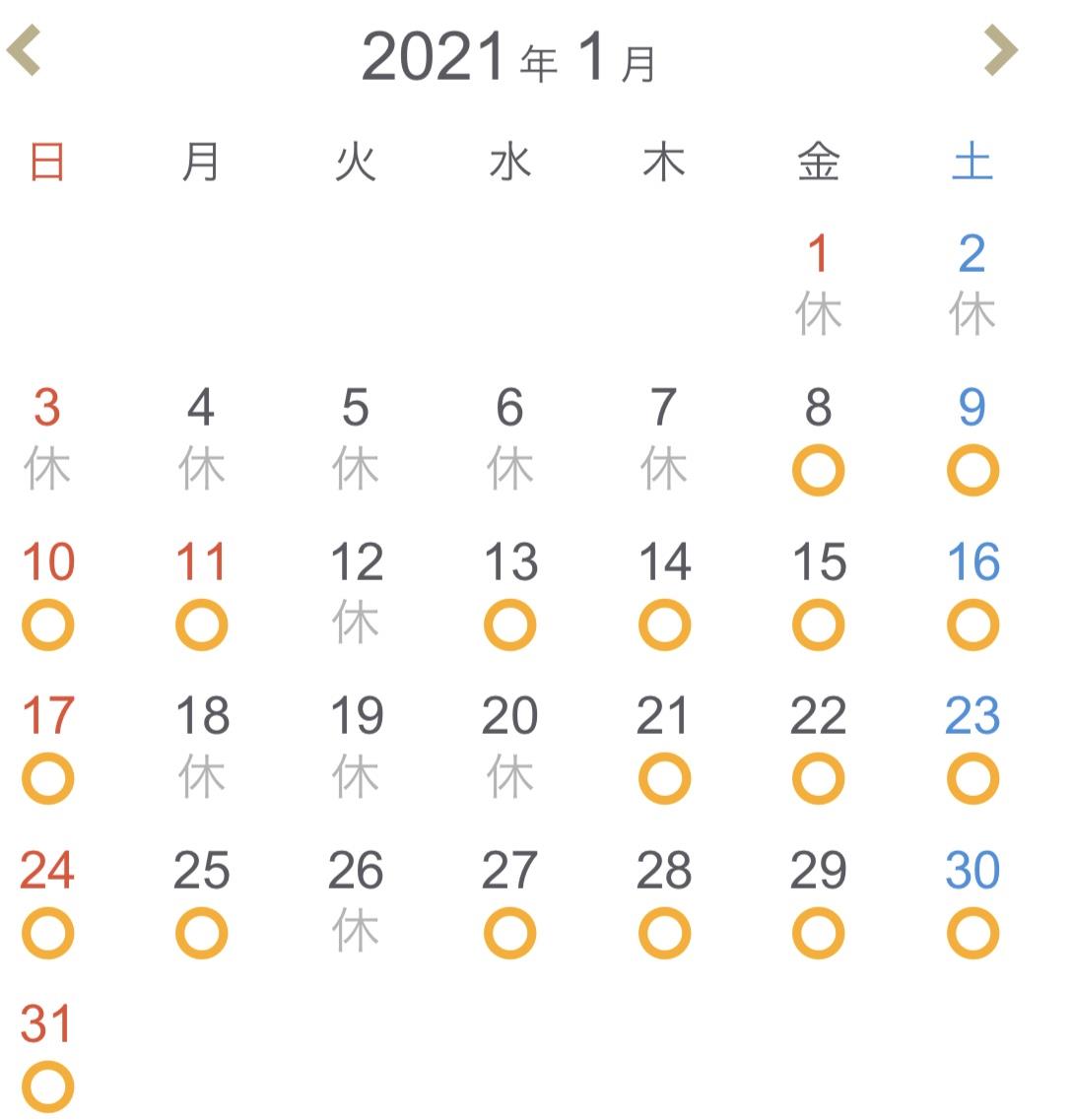Select January 11 on the calendar
Screen dimensions: 1073x1120
pos(201,593)
